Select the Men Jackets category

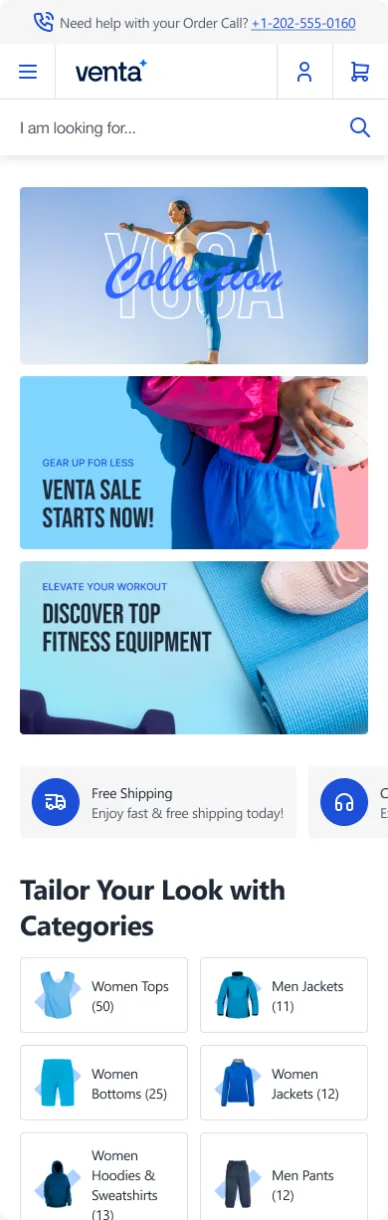click(x=284, y=995)
